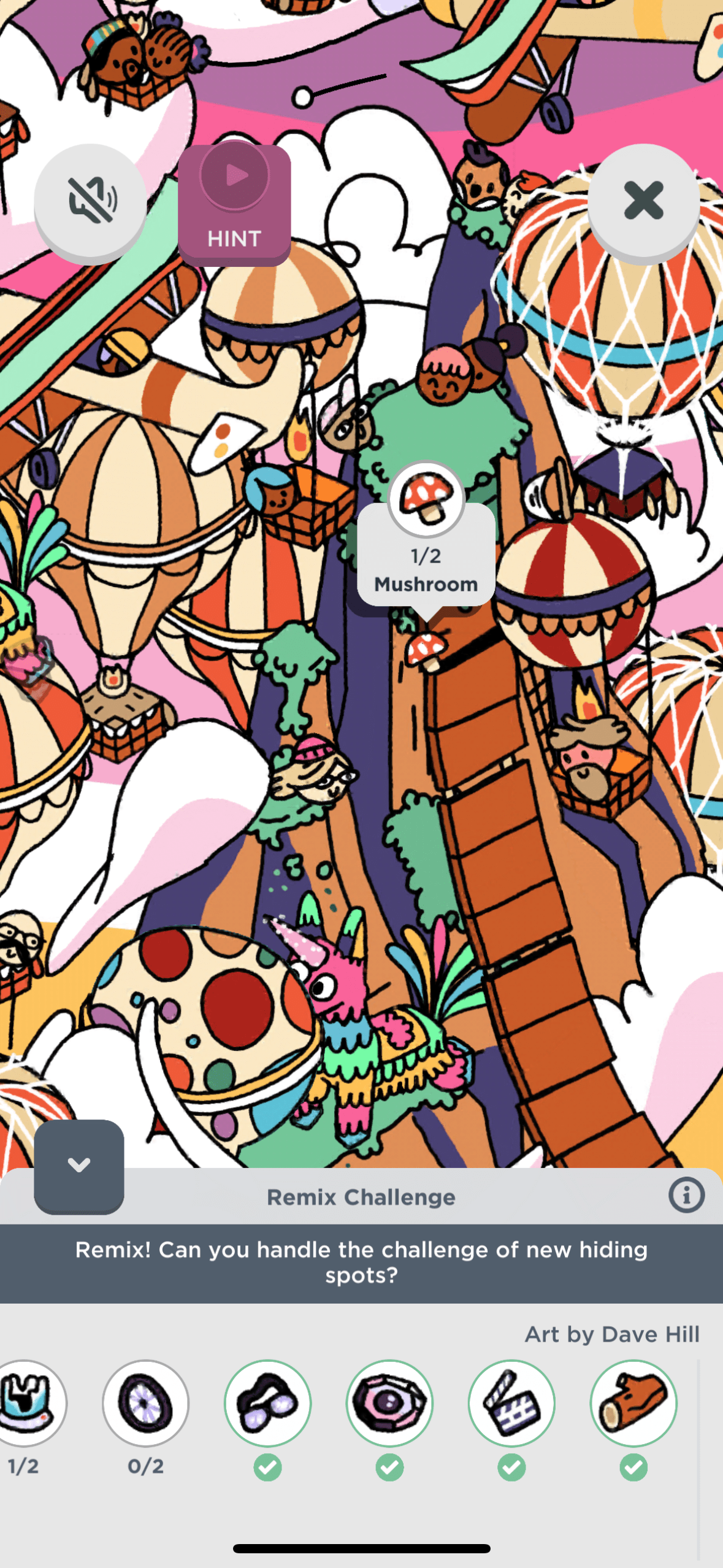Select the 0/2 wheel item
Viewport: 723px width, 1568px height.
(x=145, y=1403)
